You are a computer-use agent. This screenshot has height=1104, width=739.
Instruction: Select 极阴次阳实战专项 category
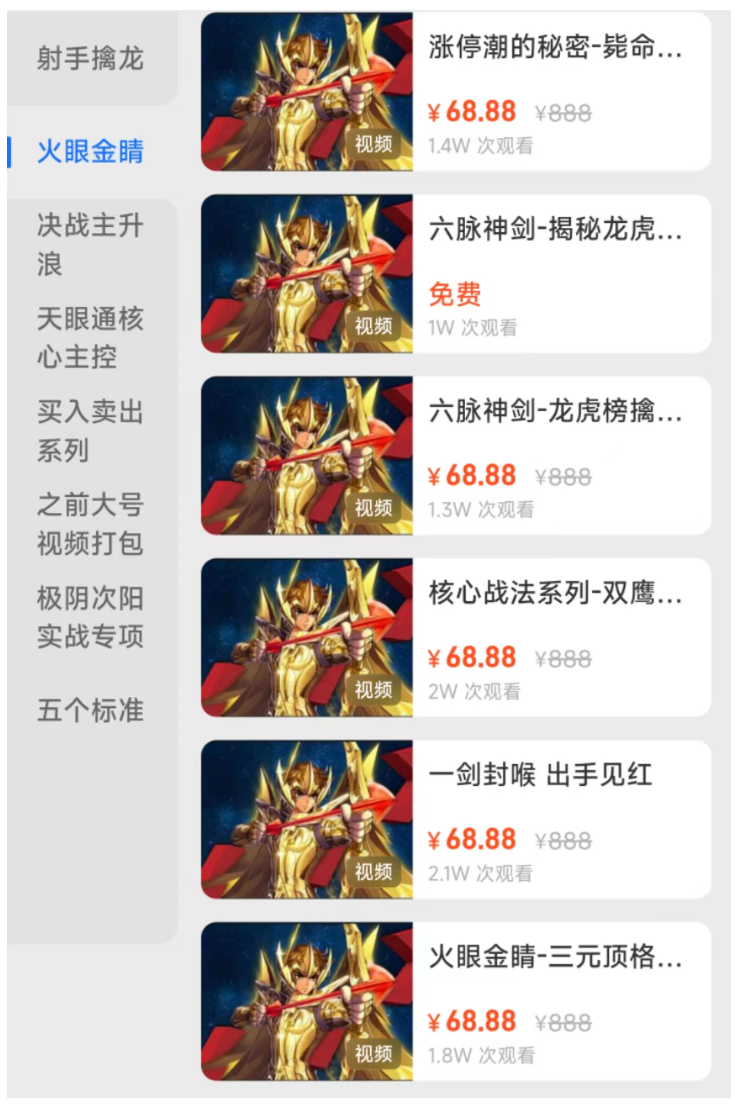(x=90, y=617)
